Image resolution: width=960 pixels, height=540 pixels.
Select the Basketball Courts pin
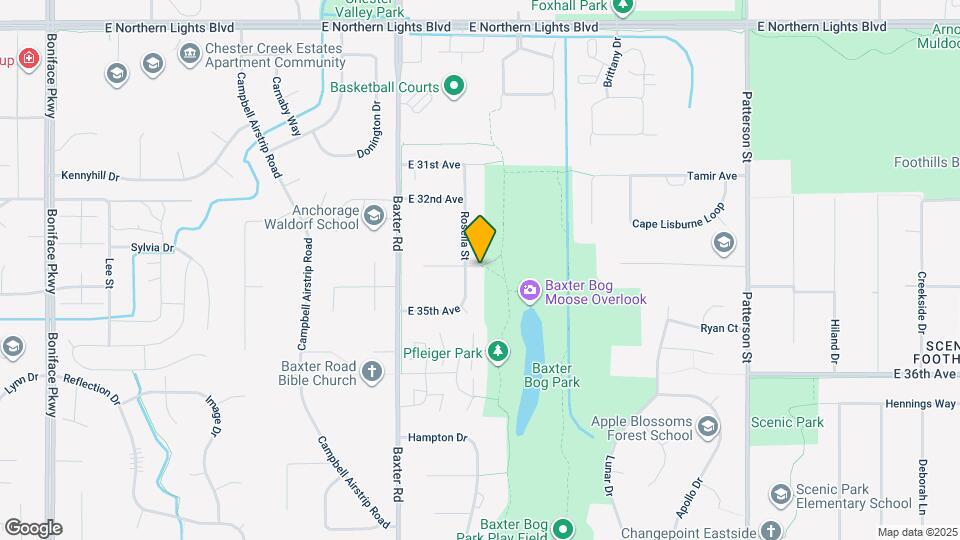coord(454,87)
